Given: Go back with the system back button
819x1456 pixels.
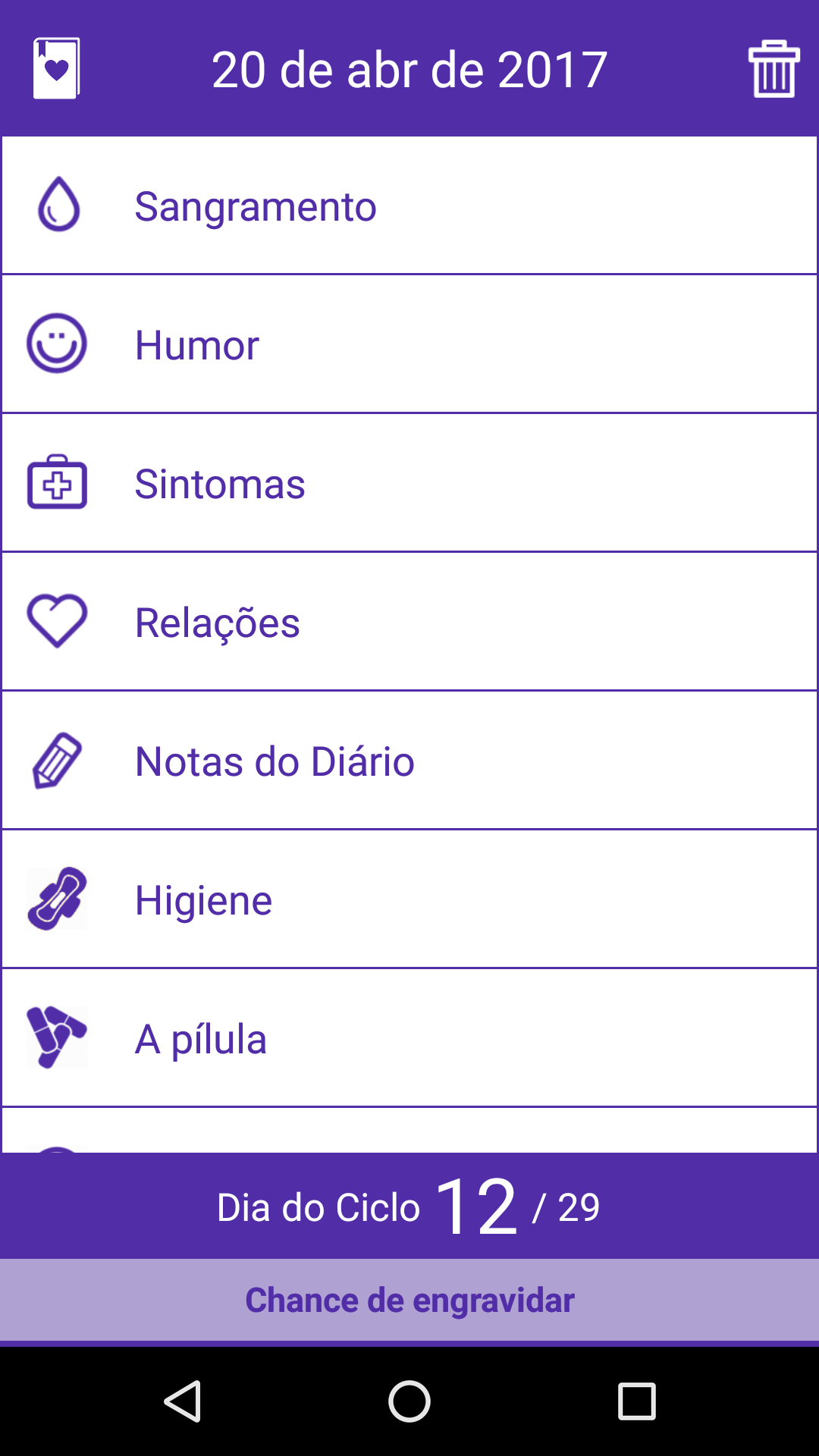Looking at the screenshot, I should pos(183,1401).
